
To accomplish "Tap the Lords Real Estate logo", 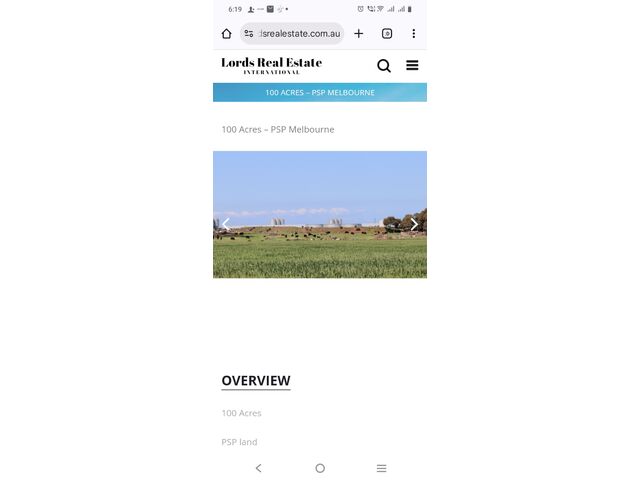I will click(x=272, y=65).
